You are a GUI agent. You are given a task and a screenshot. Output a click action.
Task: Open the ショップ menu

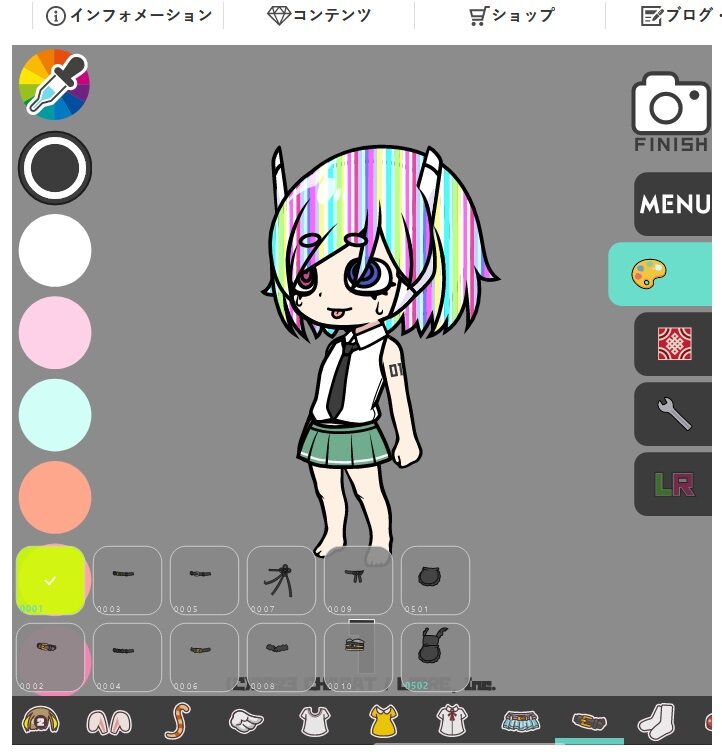click(513, 16)
